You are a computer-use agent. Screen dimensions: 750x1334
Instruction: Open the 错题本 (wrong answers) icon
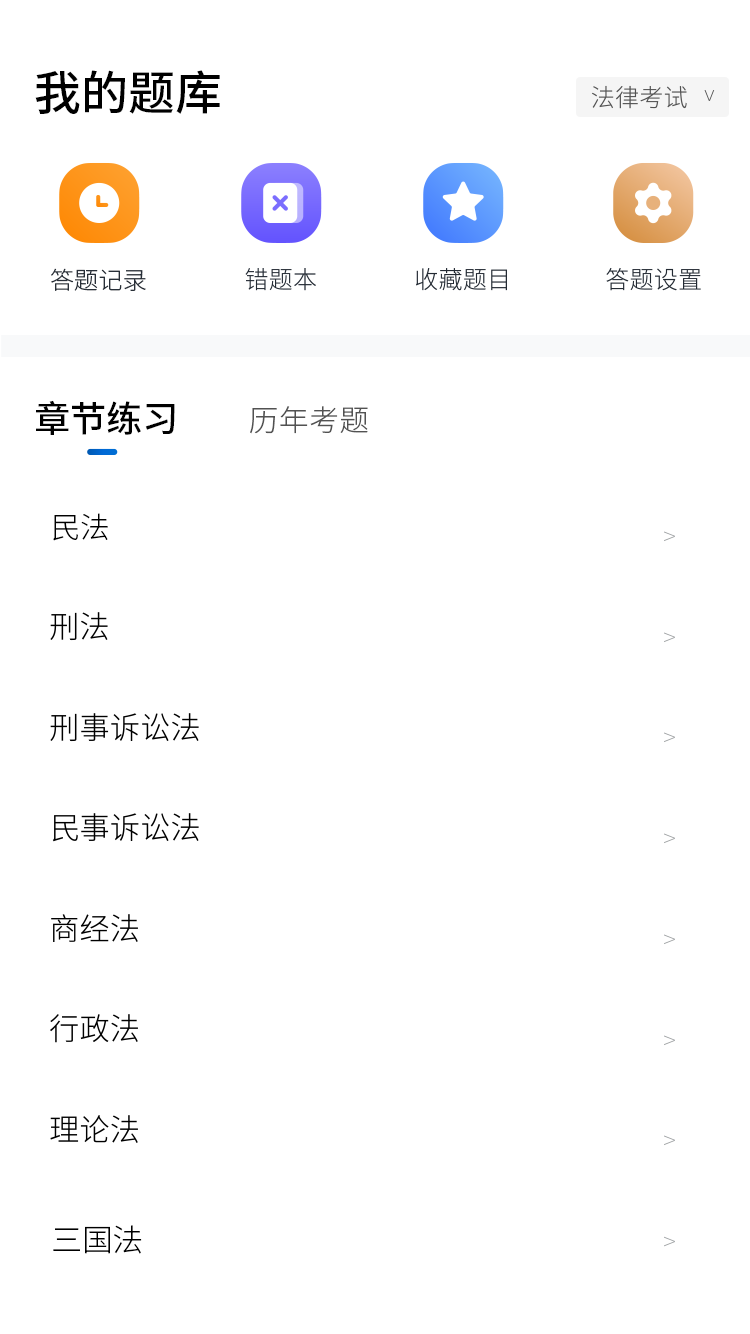(281, 202)
